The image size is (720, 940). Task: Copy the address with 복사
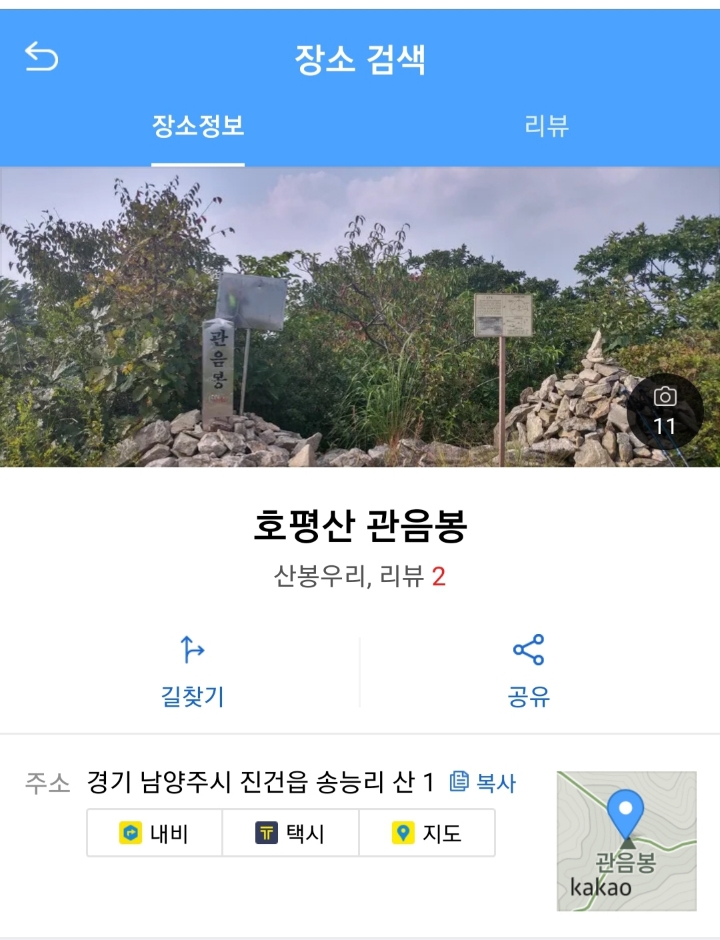click(x=483, y=782)
